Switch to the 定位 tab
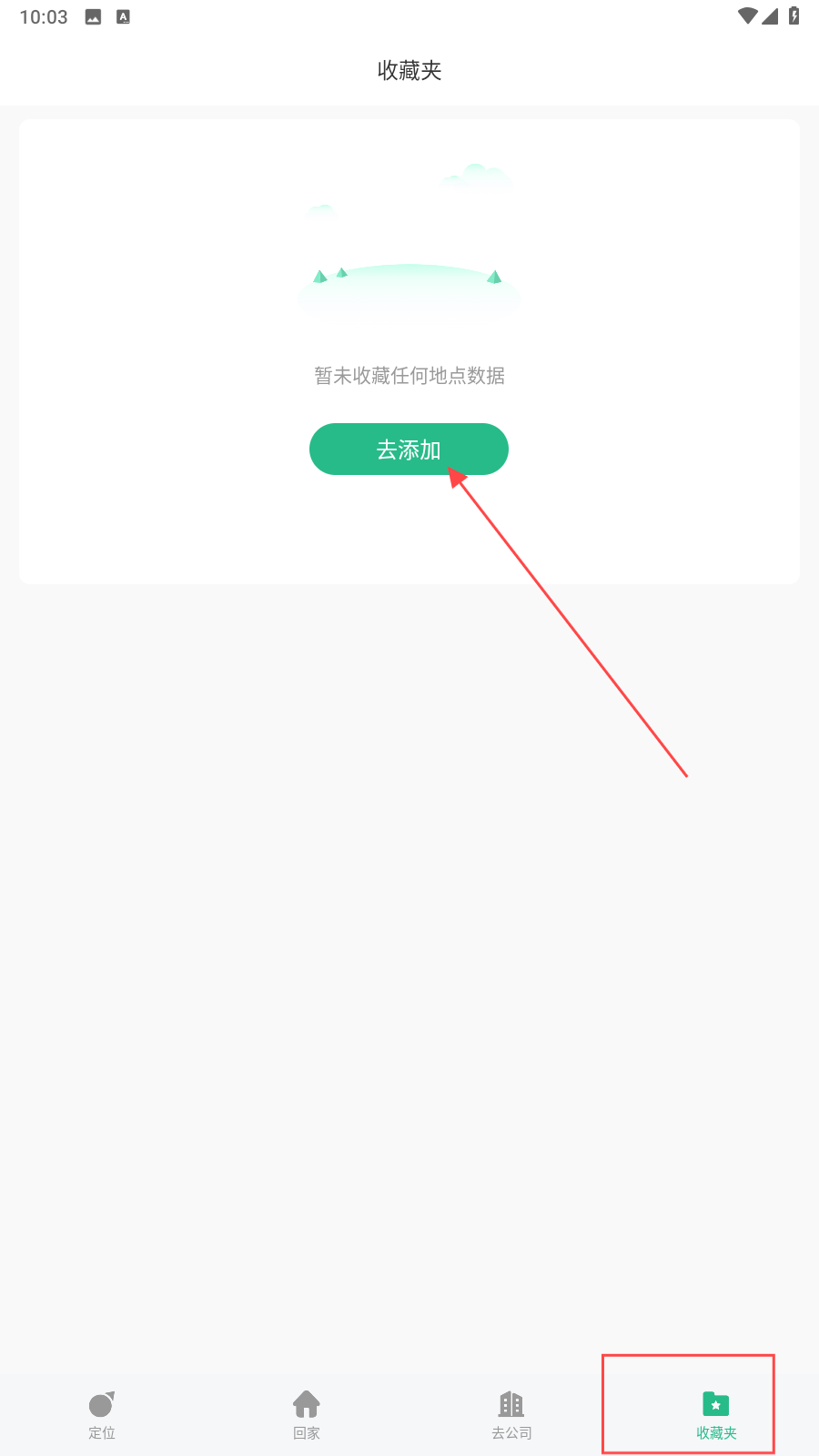Viewport: 819px width, 1456px height. point(102,1415)
